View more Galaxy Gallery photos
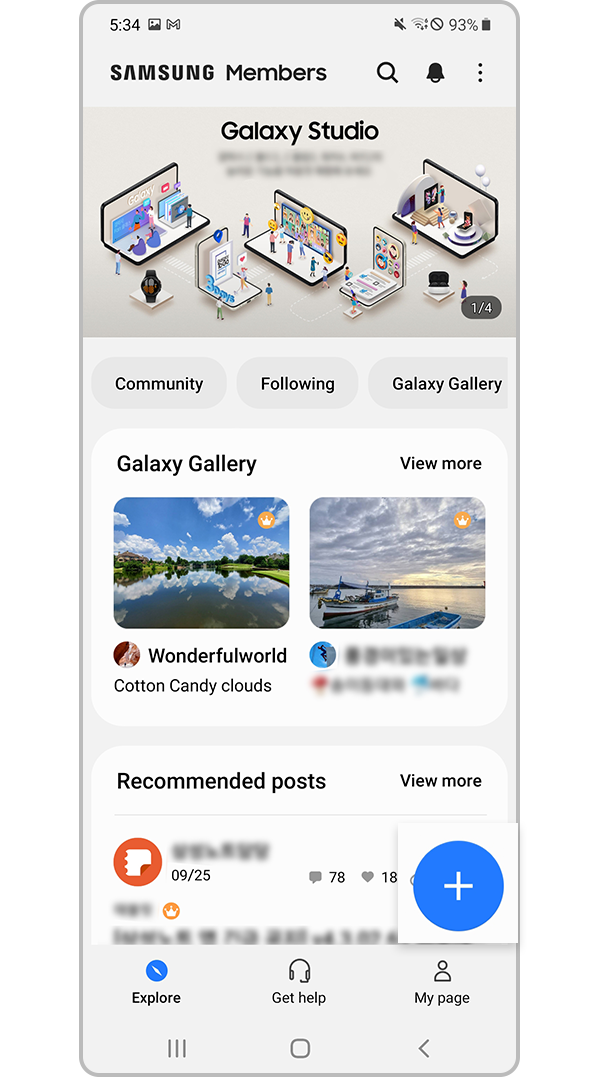The image size is (600, 1077). tap(440, 463)
